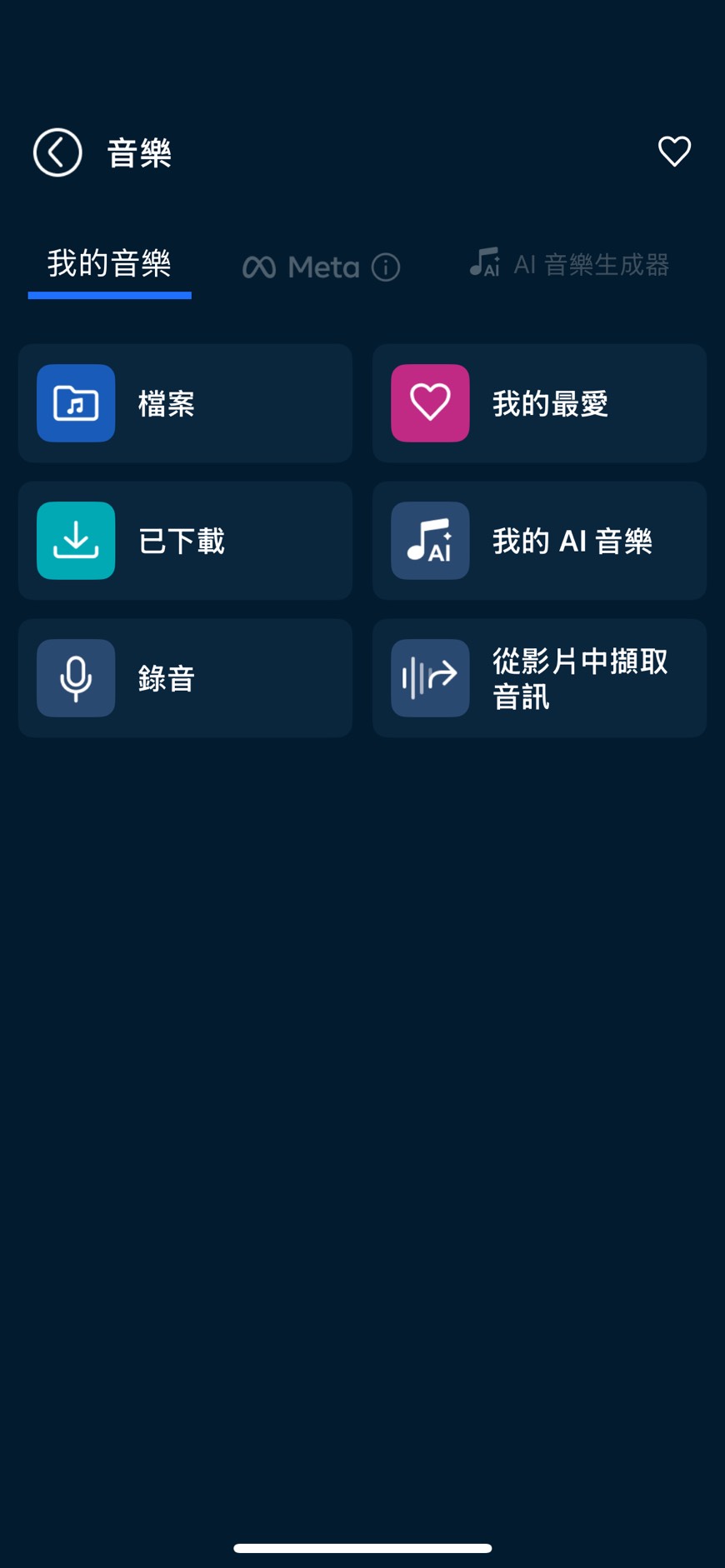Open the info circle beside Meta
725x1568 pixels.
pyautogui.click(x=386, y=267)
